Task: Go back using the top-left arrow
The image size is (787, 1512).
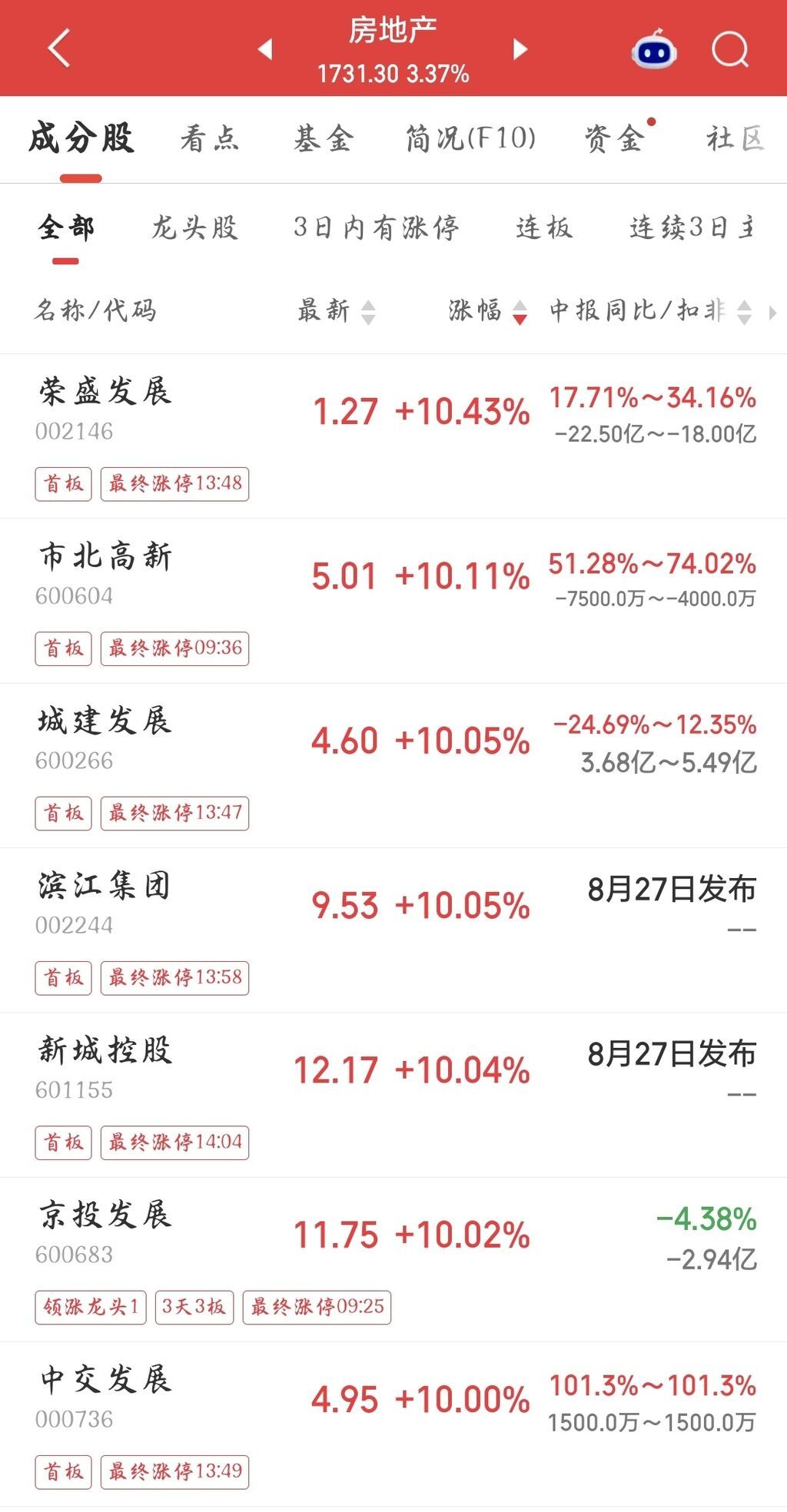Action: pos(59,48)
